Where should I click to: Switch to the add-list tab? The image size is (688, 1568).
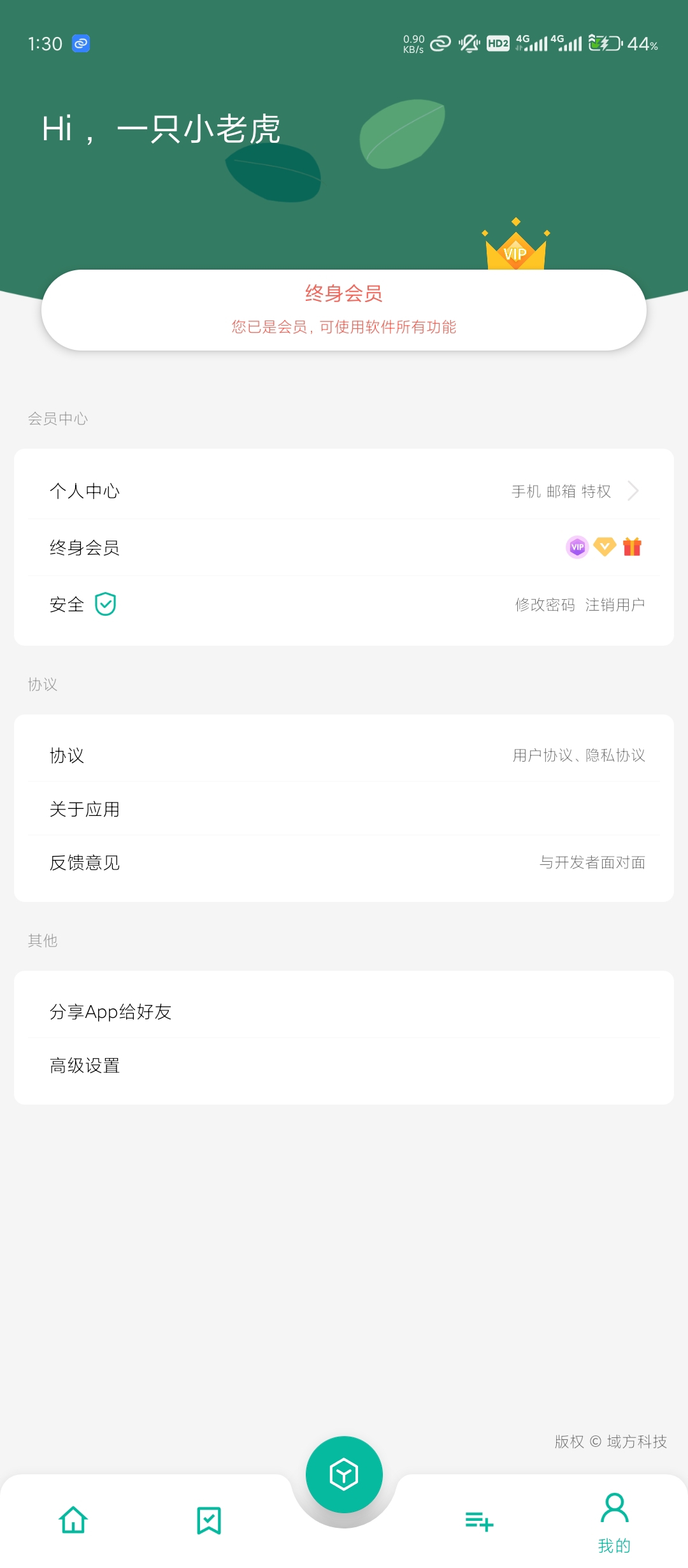click(479, 1521)
